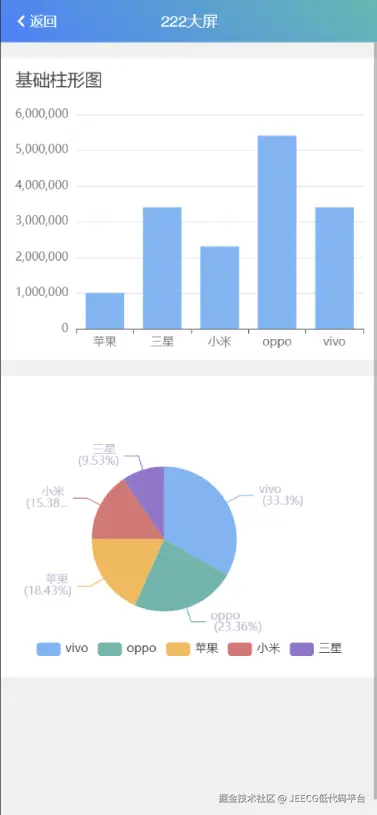Screen dimensions: 377x815
Task: Toggle the 三星 legend entry
Action: click(x=316, y=649)
